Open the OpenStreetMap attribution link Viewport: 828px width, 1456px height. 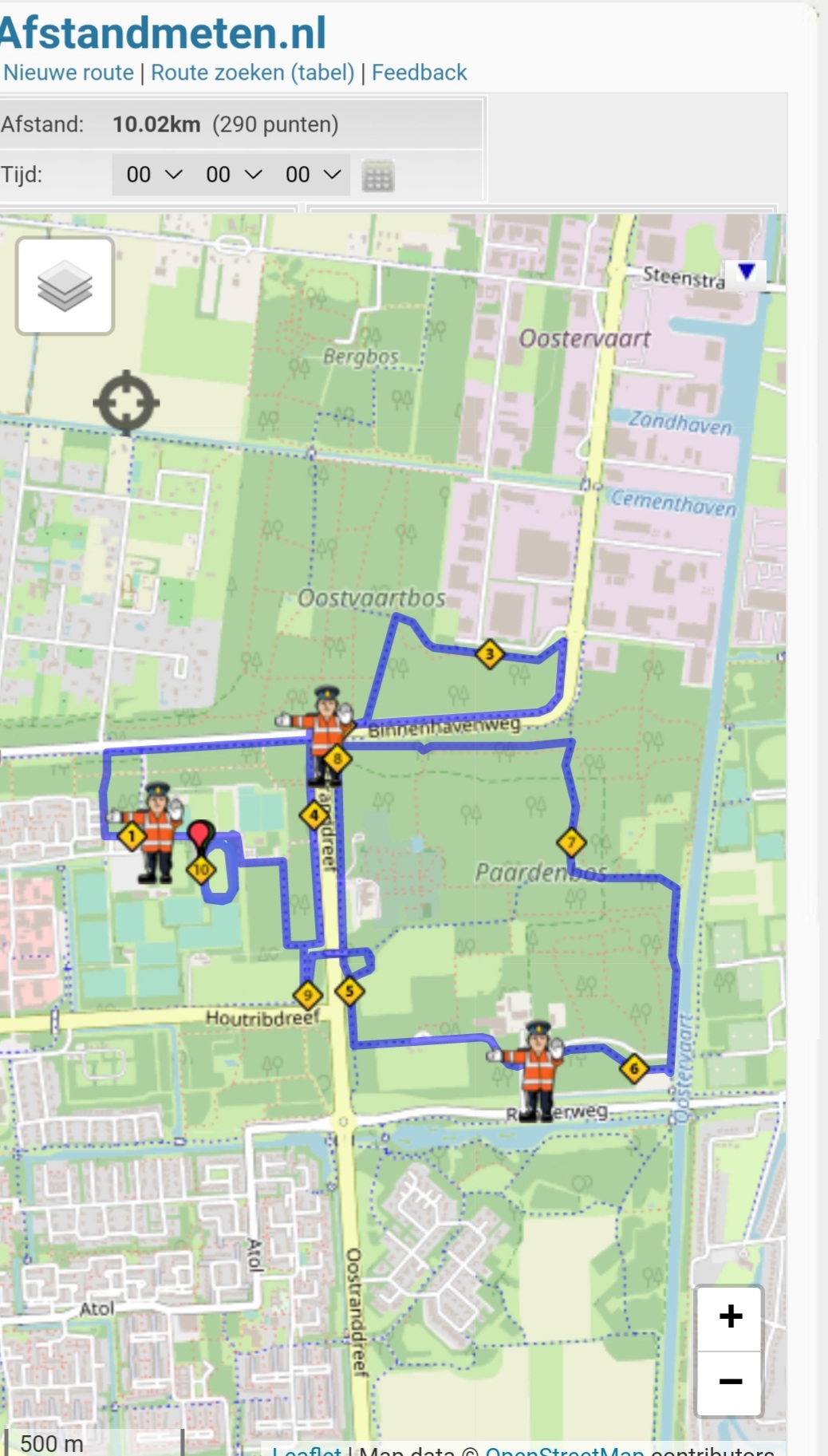pos(564,1450)
